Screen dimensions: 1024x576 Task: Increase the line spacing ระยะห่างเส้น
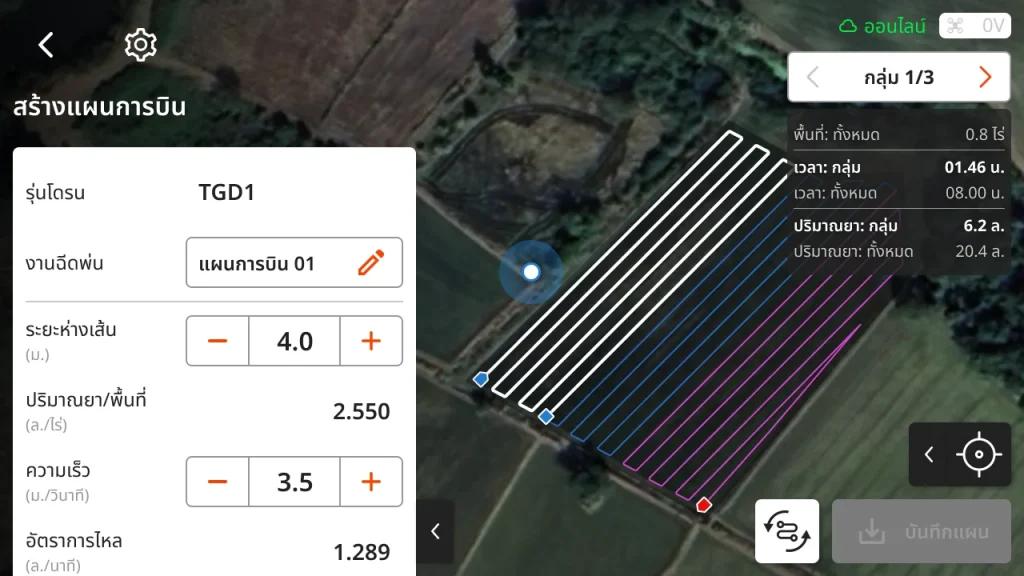coord(371,341)
